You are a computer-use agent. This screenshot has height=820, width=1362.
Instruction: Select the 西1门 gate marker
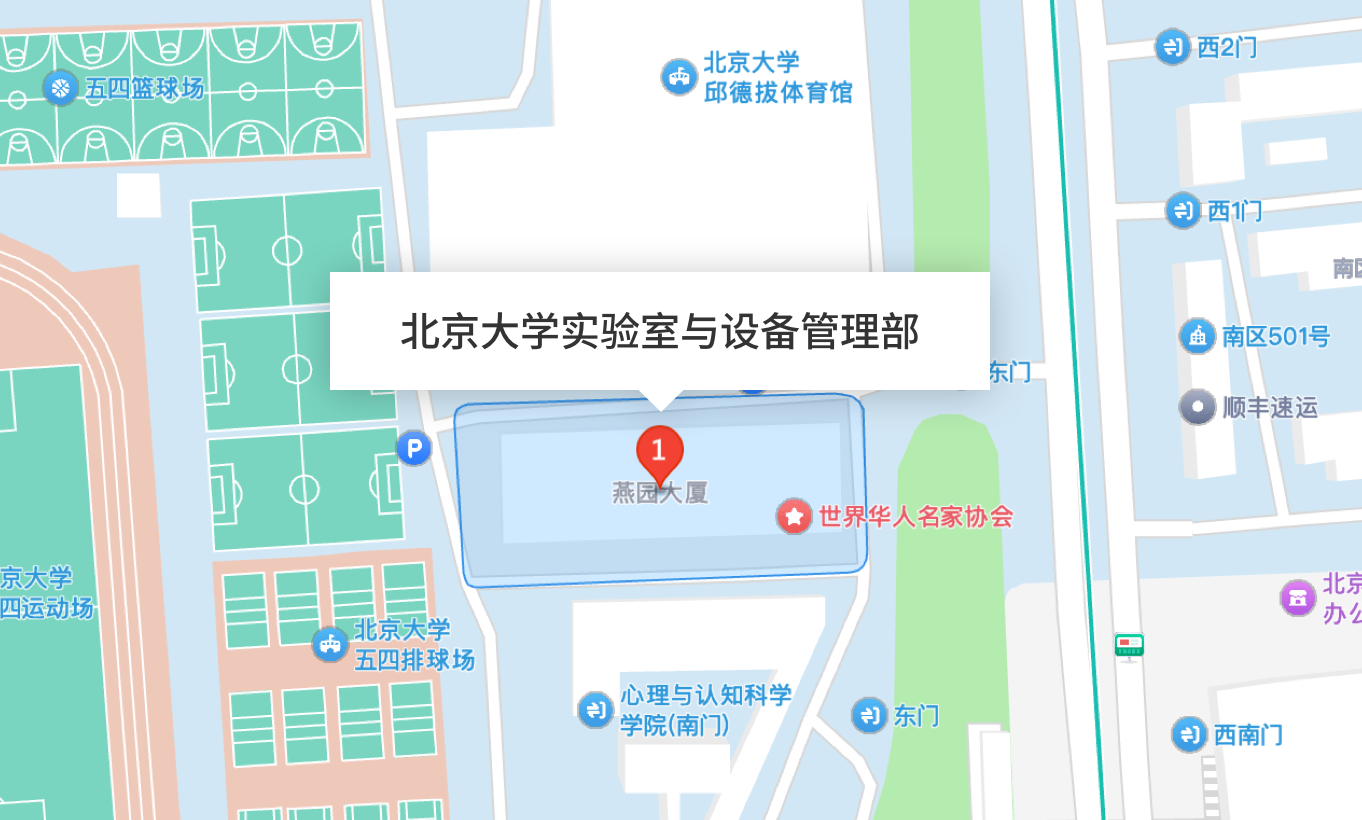[1183, 211]
